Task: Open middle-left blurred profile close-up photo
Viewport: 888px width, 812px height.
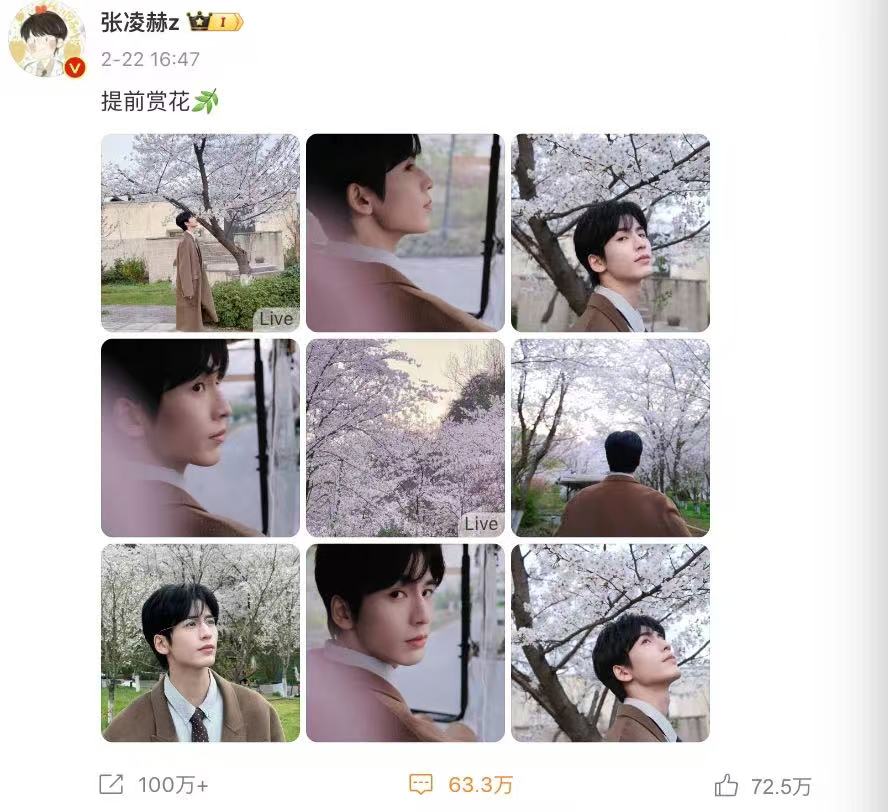Action: pos(200,437)
